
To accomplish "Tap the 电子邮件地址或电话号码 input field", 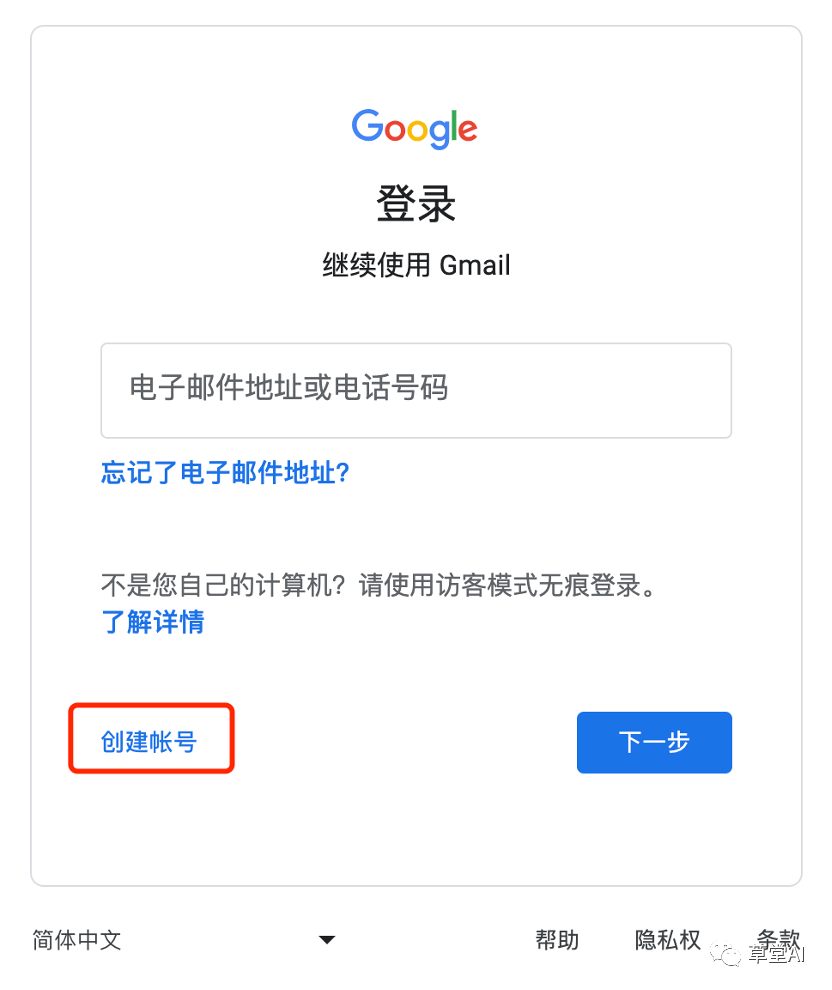I will 415,390.
